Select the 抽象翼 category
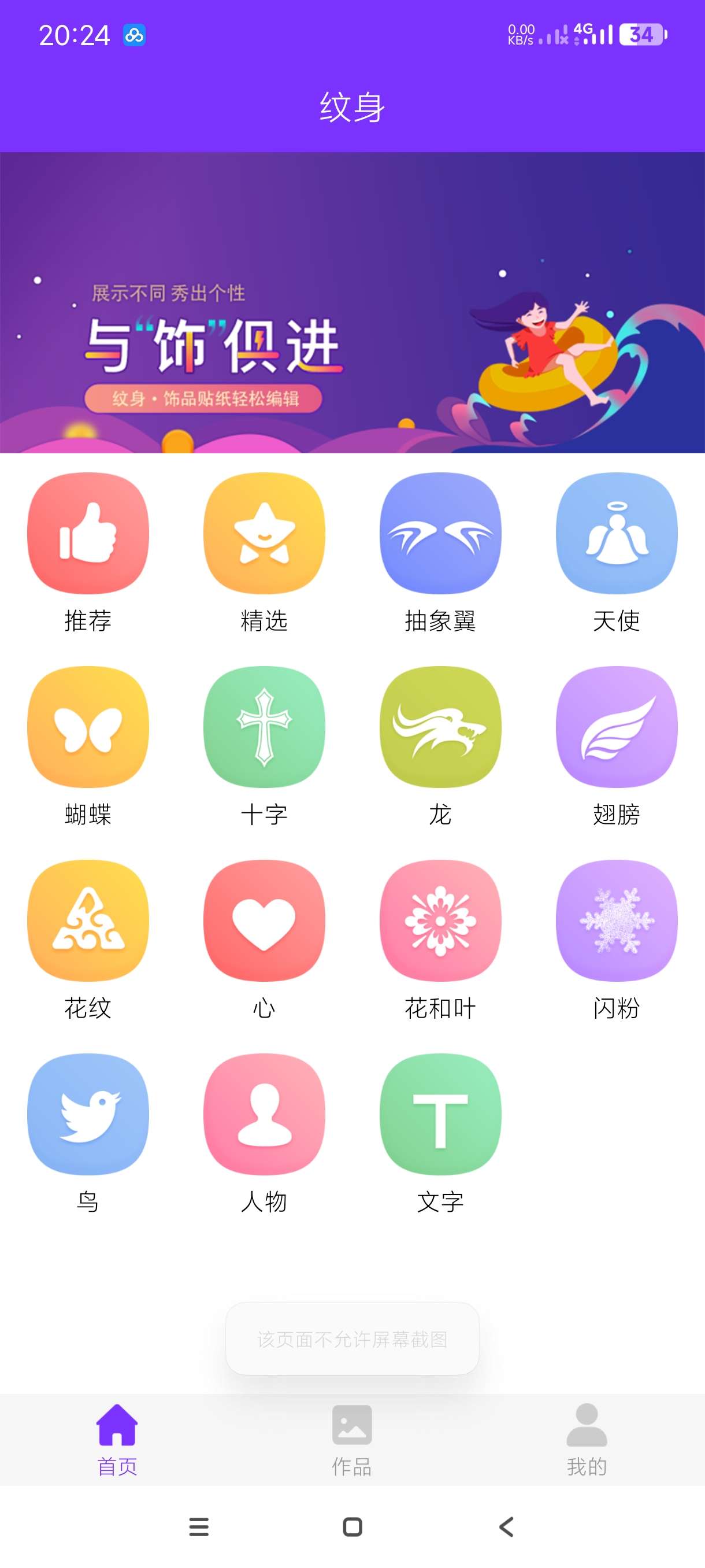Image resolution: width=705 pixels, height=1568 pixels. [440, 534]
